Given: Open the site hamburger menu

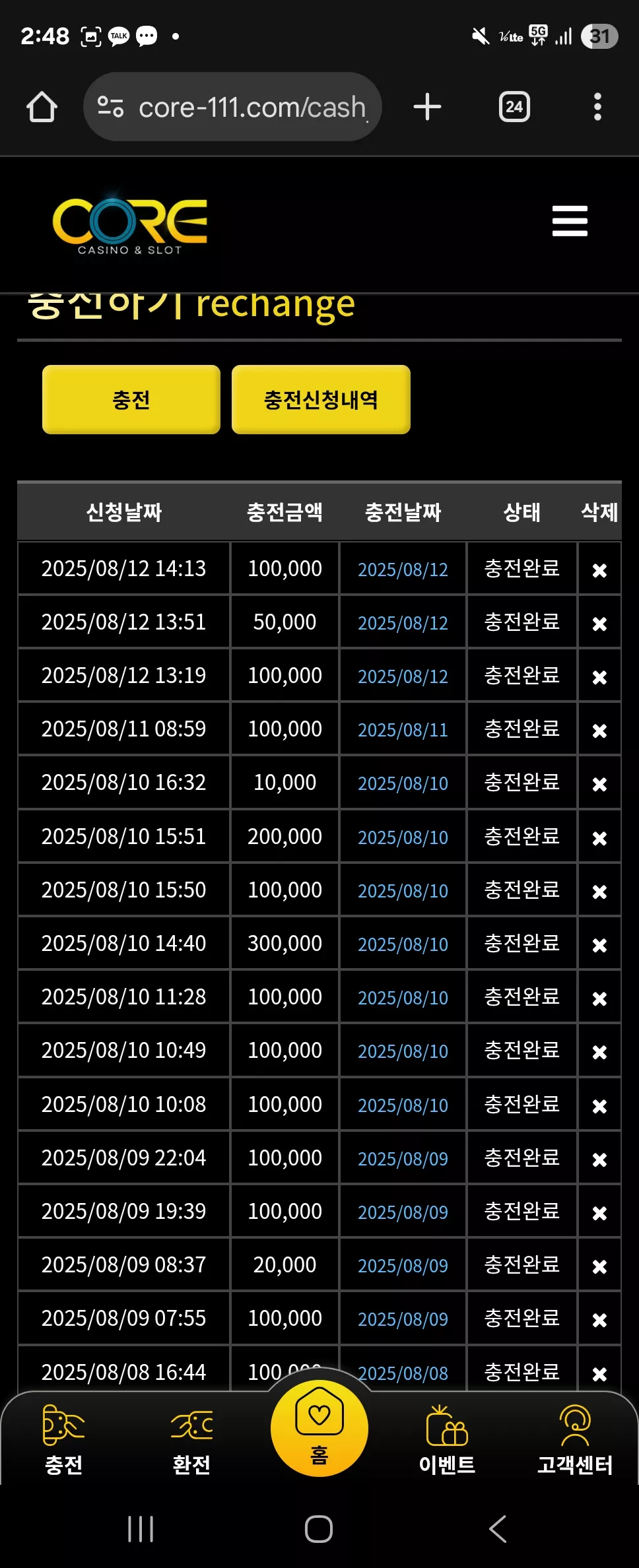Looking at the screenshot, I should tap(570, 220).
